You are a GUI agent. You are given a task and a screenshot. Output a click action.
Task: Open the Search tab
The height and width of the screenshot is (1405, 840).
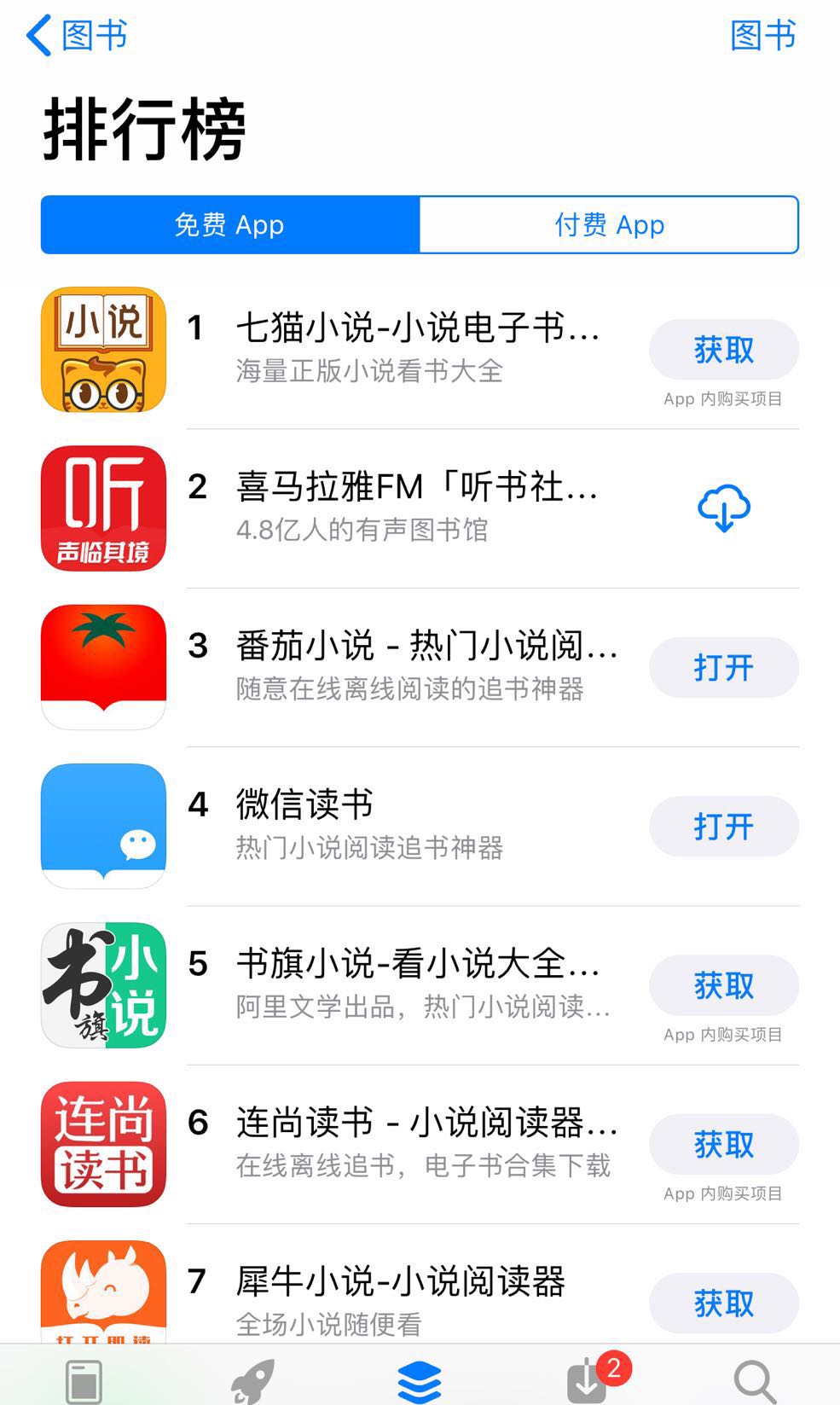[755, 1380]
